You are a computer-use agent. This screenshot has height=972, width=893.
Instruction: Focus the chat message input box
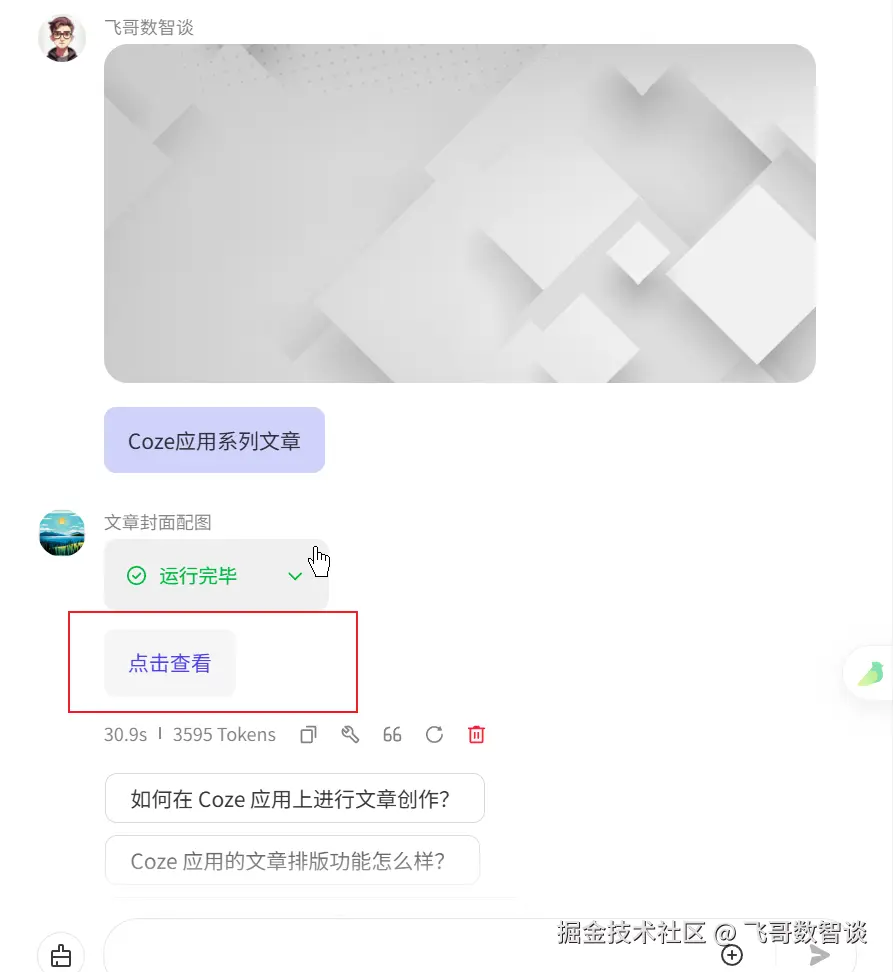point(400,952)
